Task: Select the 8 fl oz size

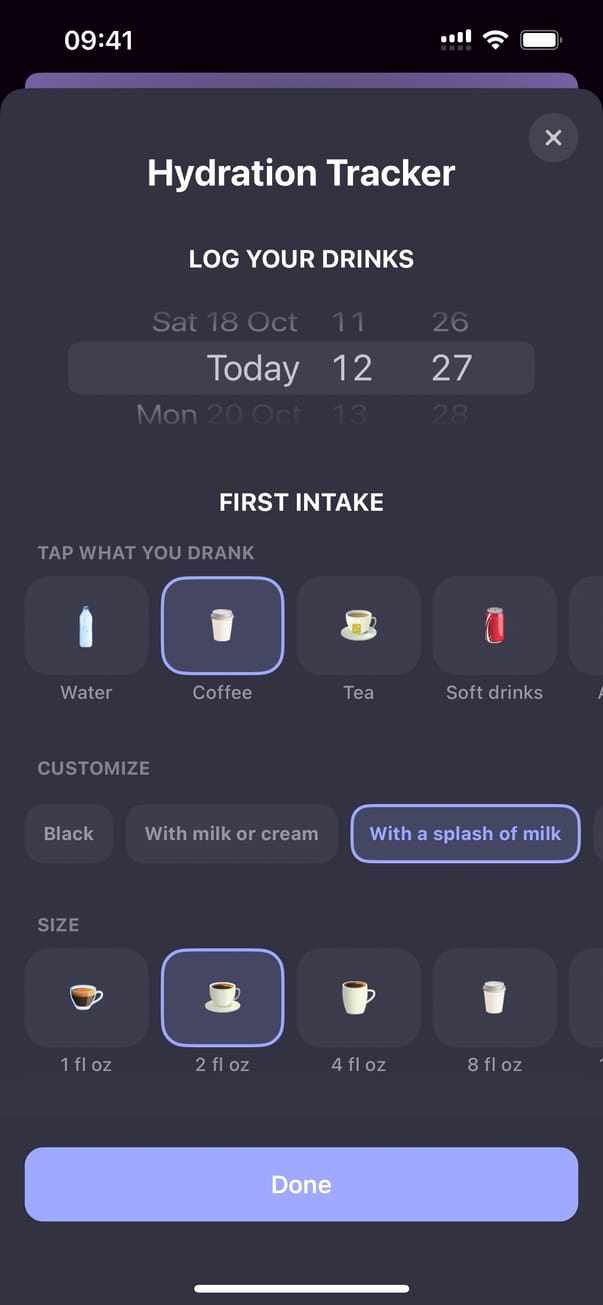Action: pyautogui.click(x=494, y=997)
